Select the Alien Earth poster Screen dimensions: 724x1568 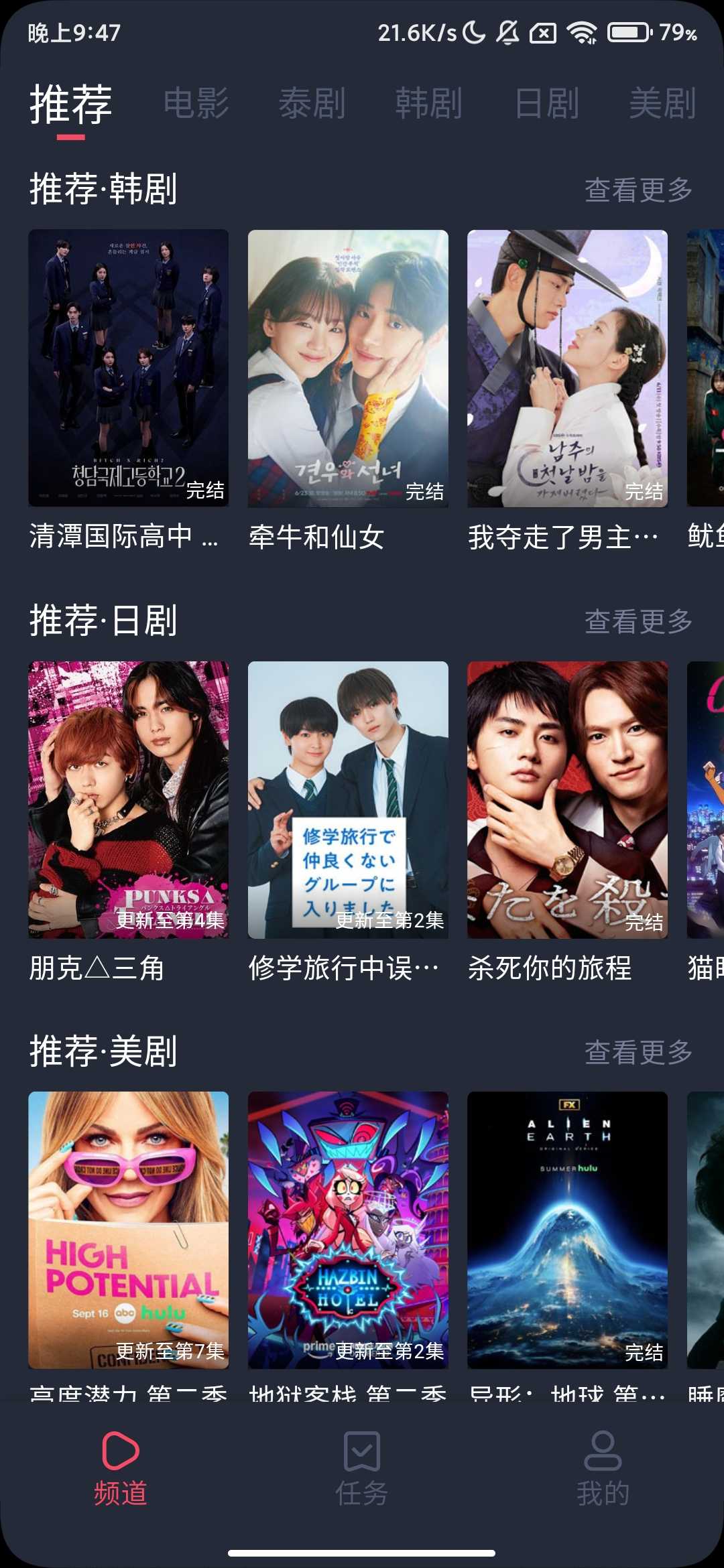567,1230
